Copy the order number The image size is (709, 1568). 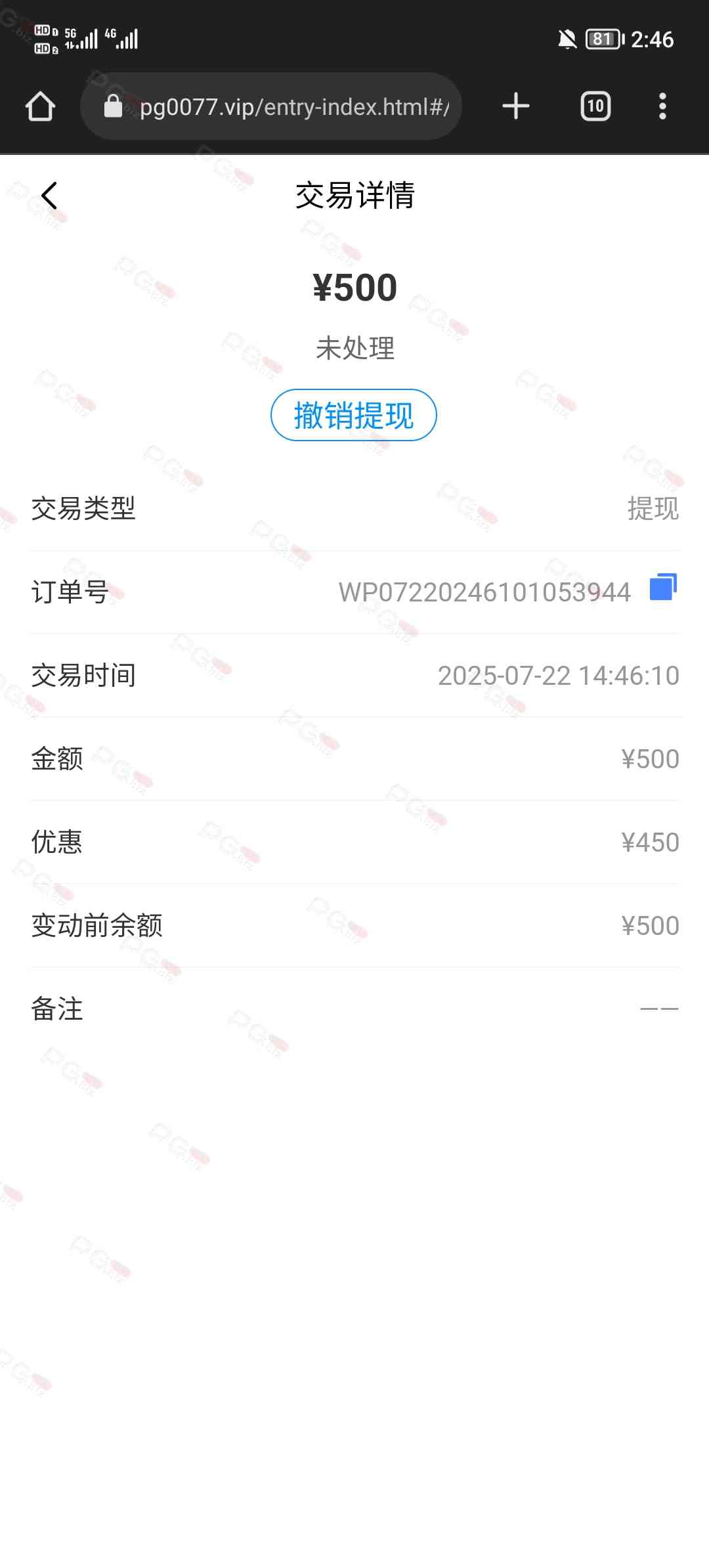pos(662,587)
